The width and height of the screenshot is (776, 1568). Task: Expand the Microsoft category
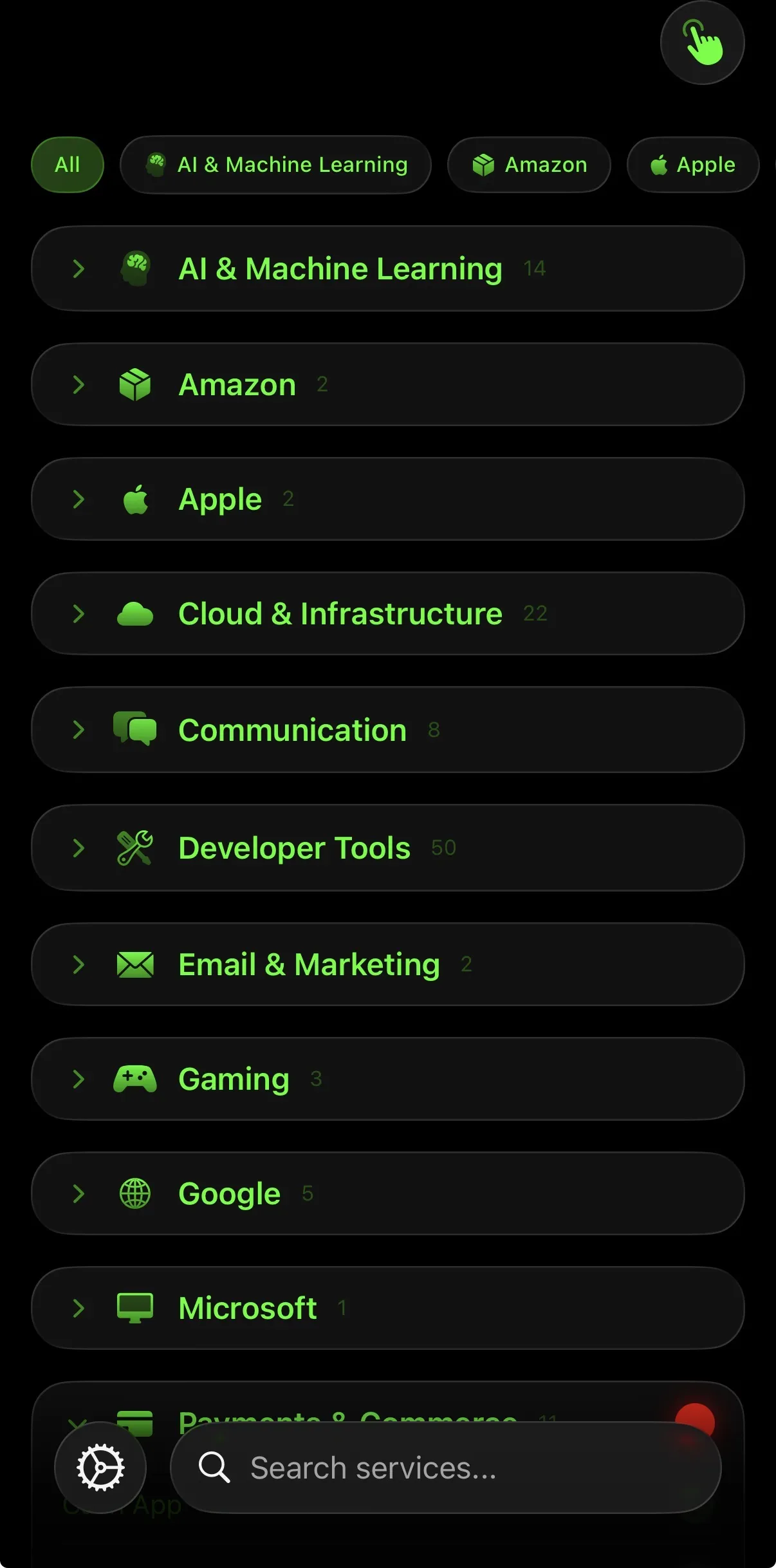[387, 1308]
